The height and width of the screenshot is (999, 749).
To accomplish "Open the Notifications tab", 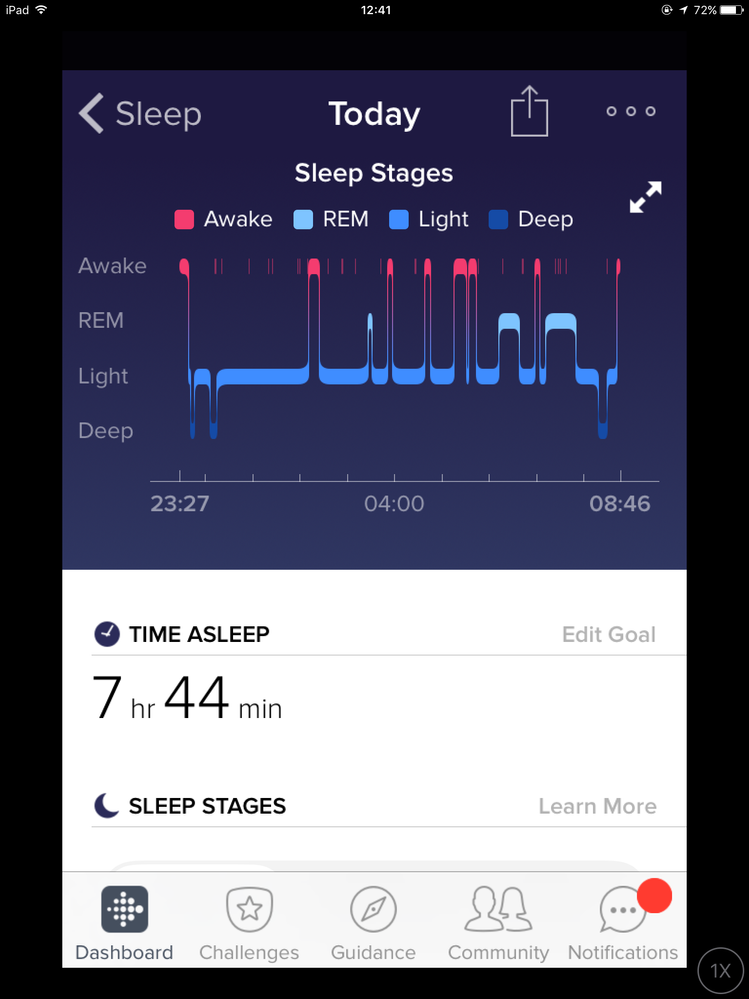I will 623,923.
